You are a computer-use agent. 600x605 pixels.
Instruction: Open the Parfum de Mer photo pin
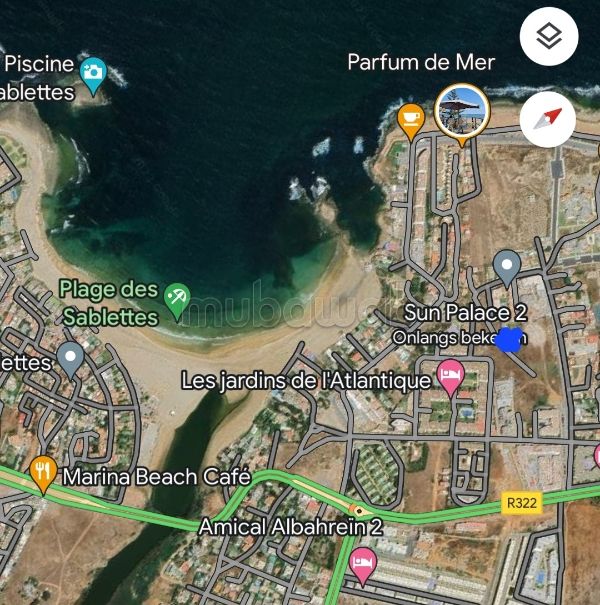click(462, 110)
